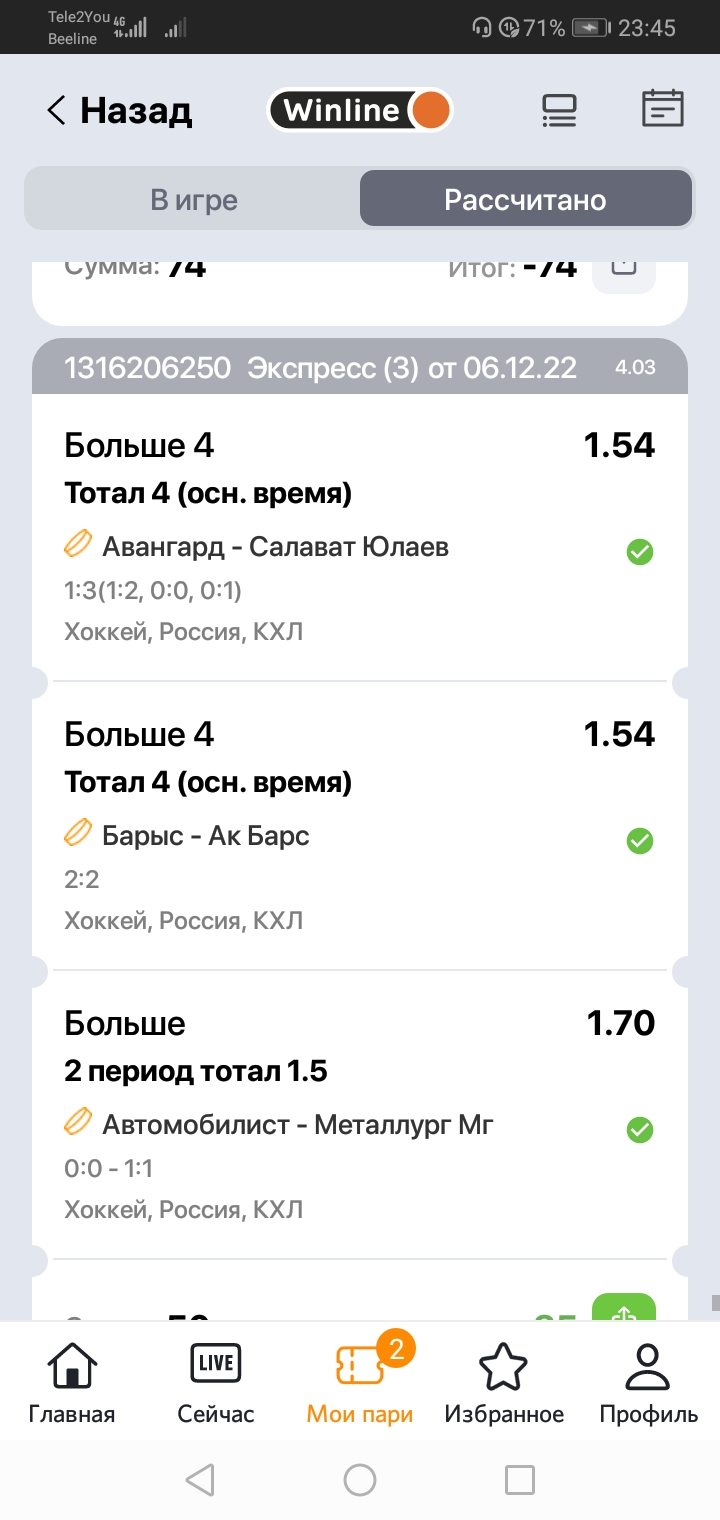Share the express bet via green button

click(623, 1310)
